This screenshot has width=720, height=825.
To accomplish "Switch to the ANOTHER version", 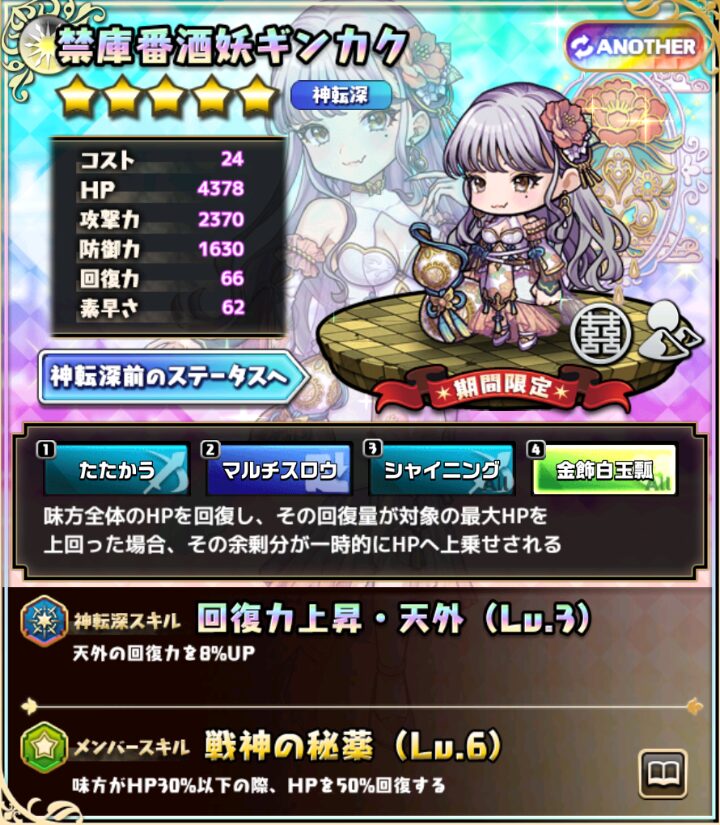I will pyautogui.click(x=632, y=46).
